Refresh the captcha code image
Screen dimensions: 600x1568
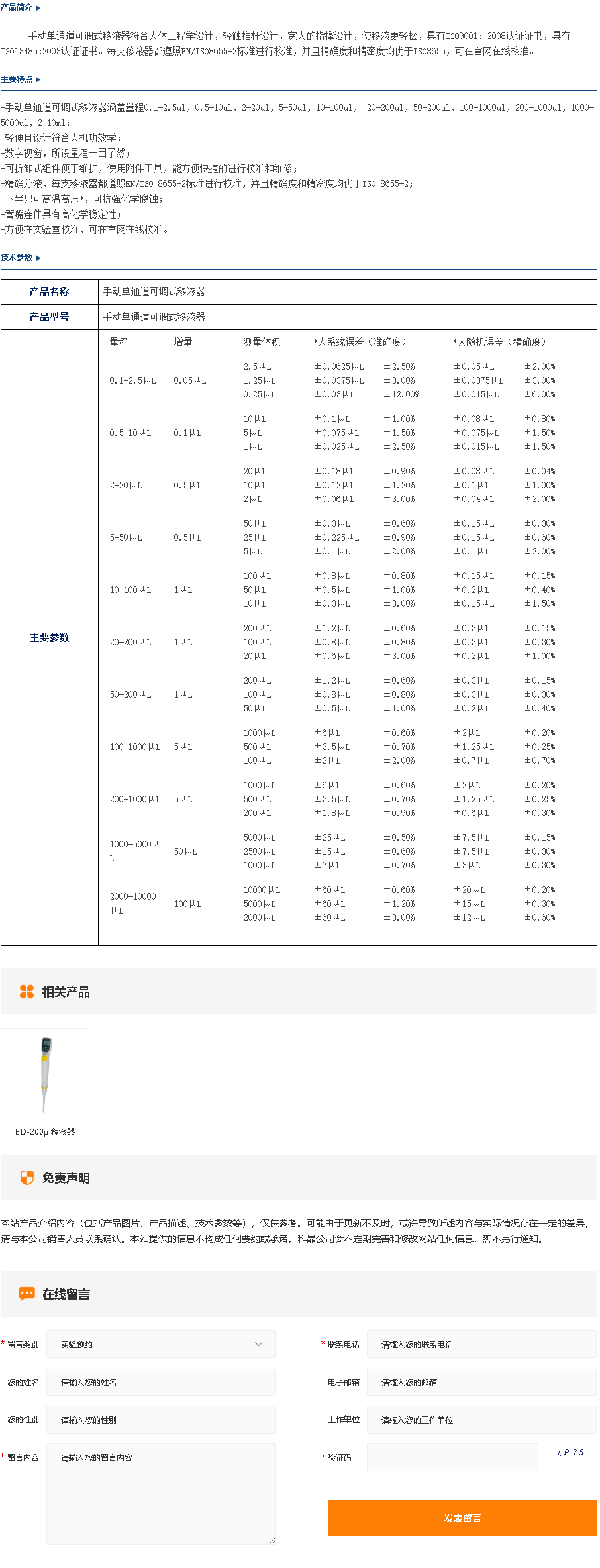pos(570,1453)
